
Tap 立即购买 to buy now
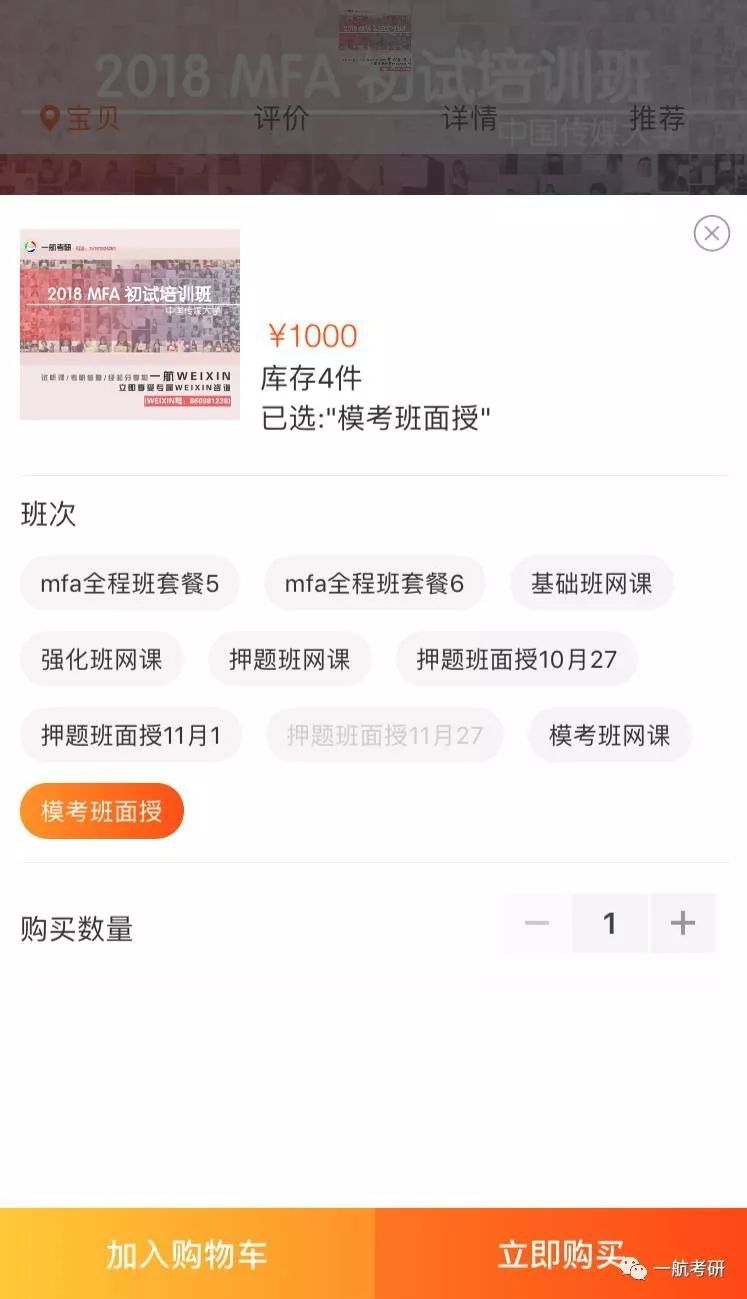pos(560,1254)
